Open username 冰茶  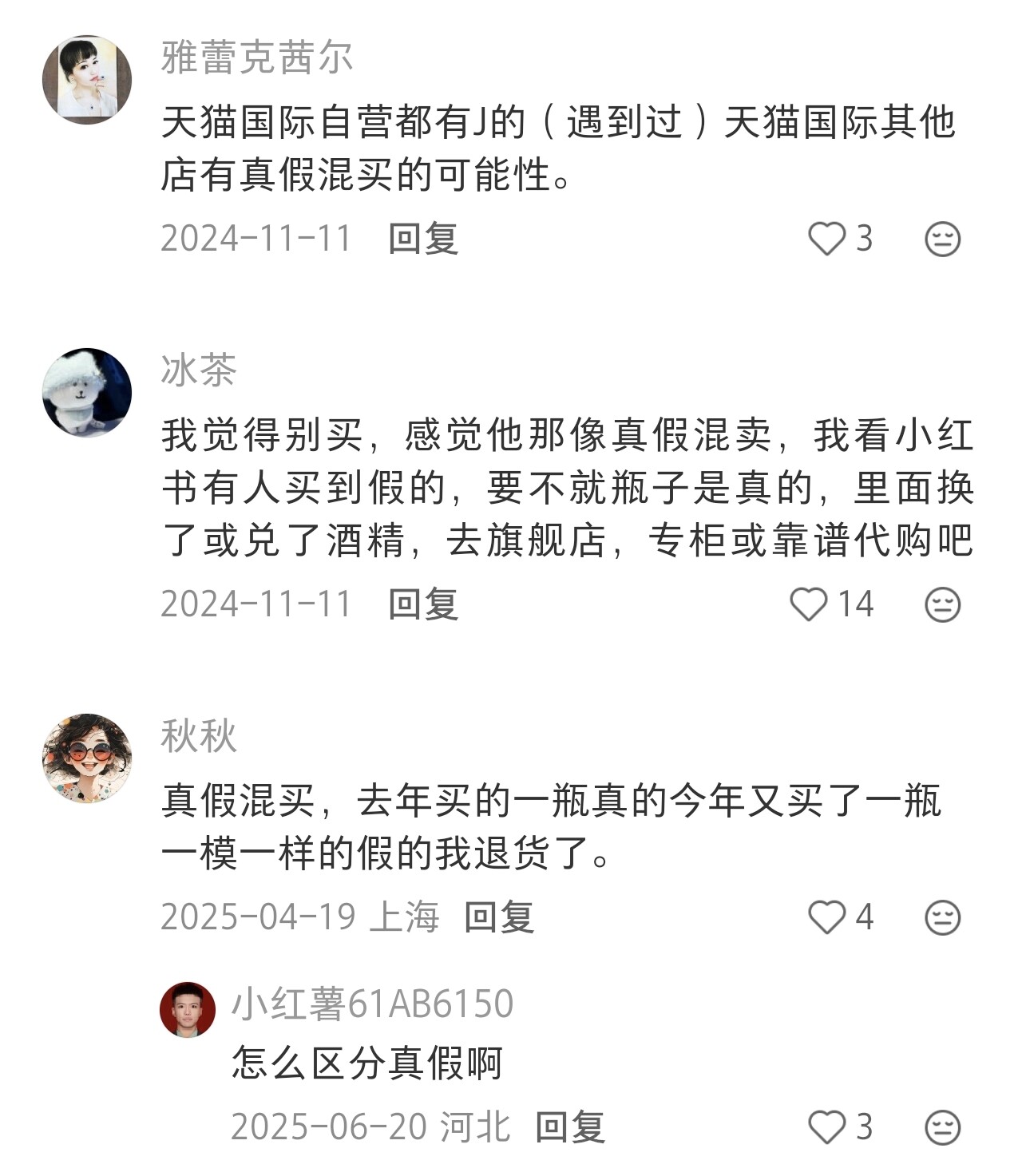(199, 370)
